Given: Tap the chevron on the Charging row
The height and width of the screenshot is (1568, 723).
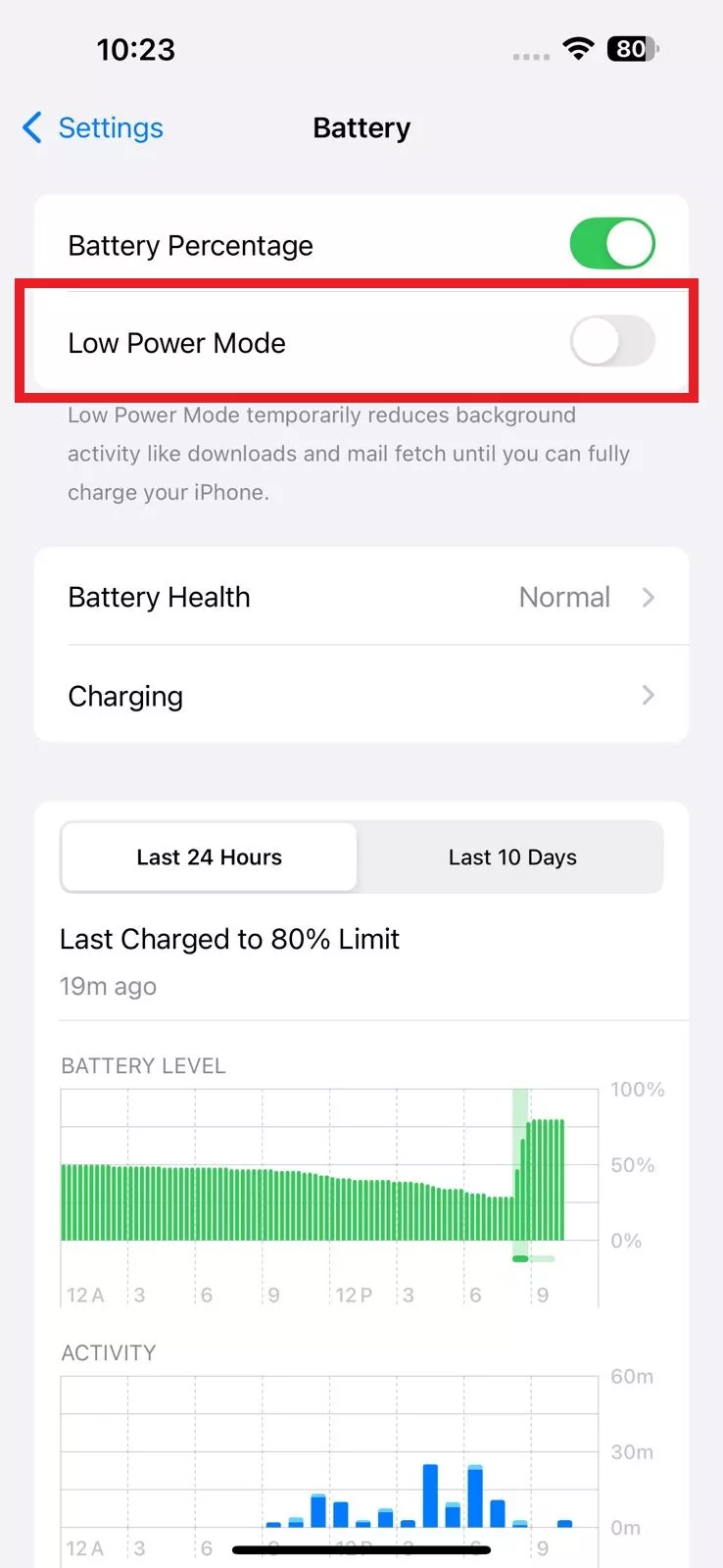Looking at the screenshot, I should (648, 696).
